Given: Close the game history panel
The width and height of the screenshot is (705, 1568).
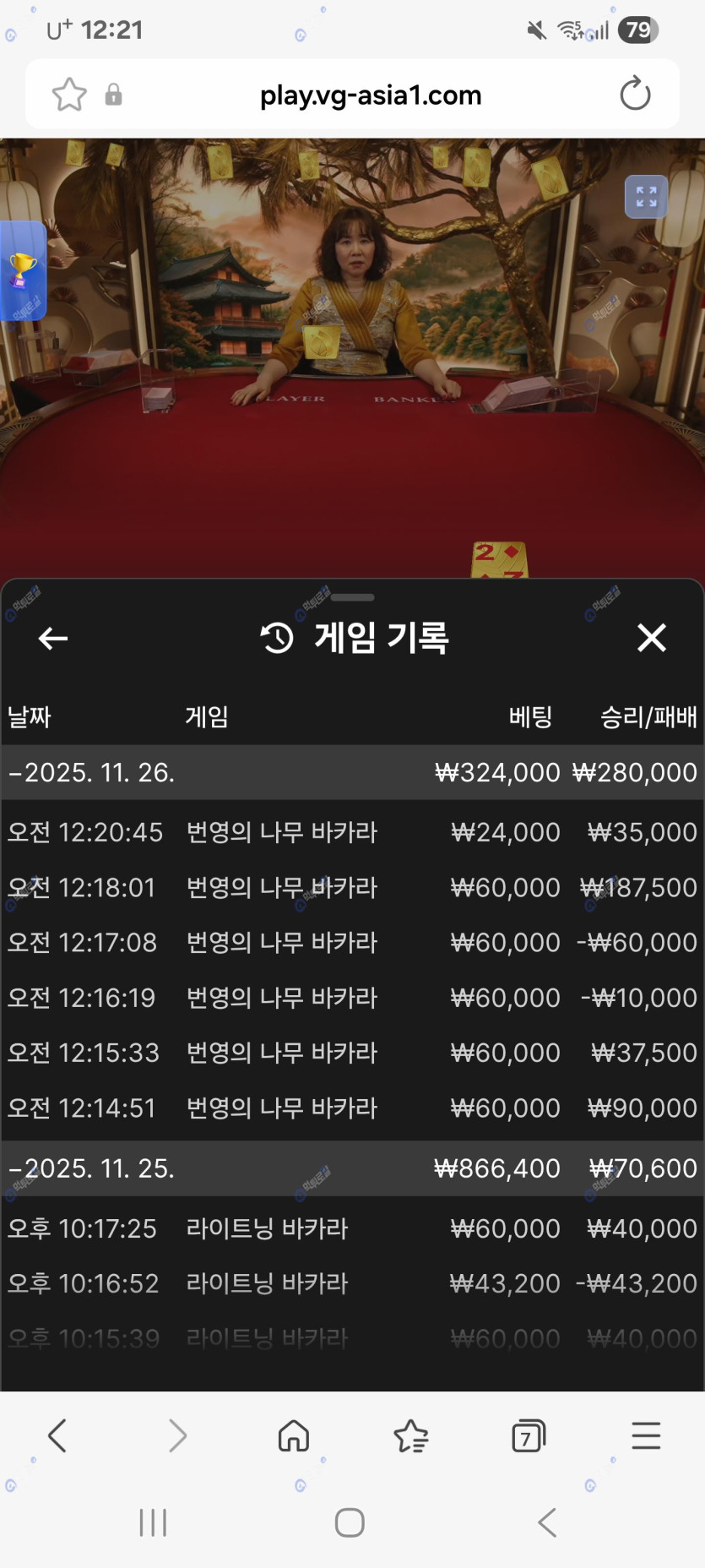Looking at the screenshot, I should (651, 638).
